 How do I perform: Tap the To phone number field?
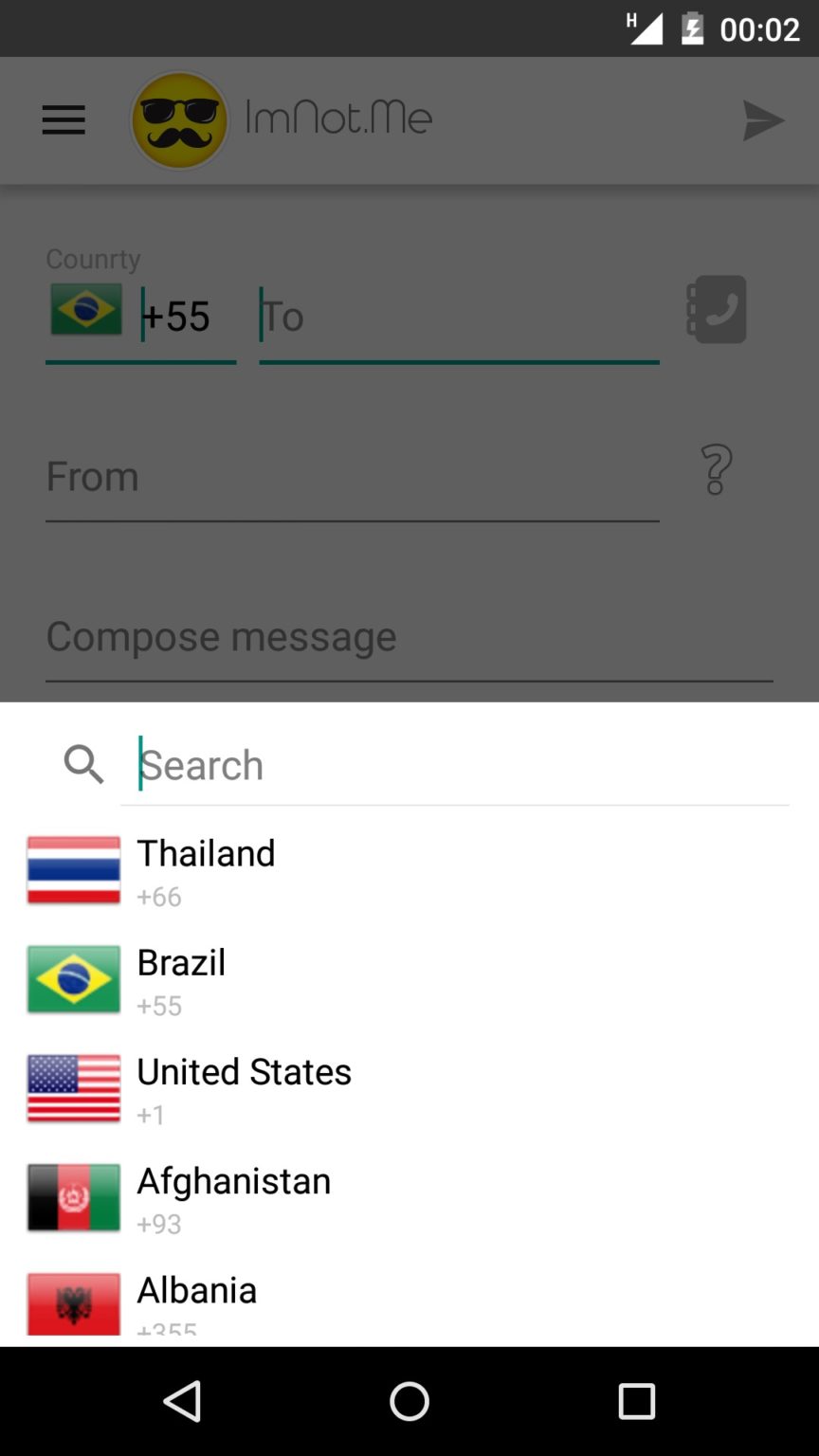point(459,317)
